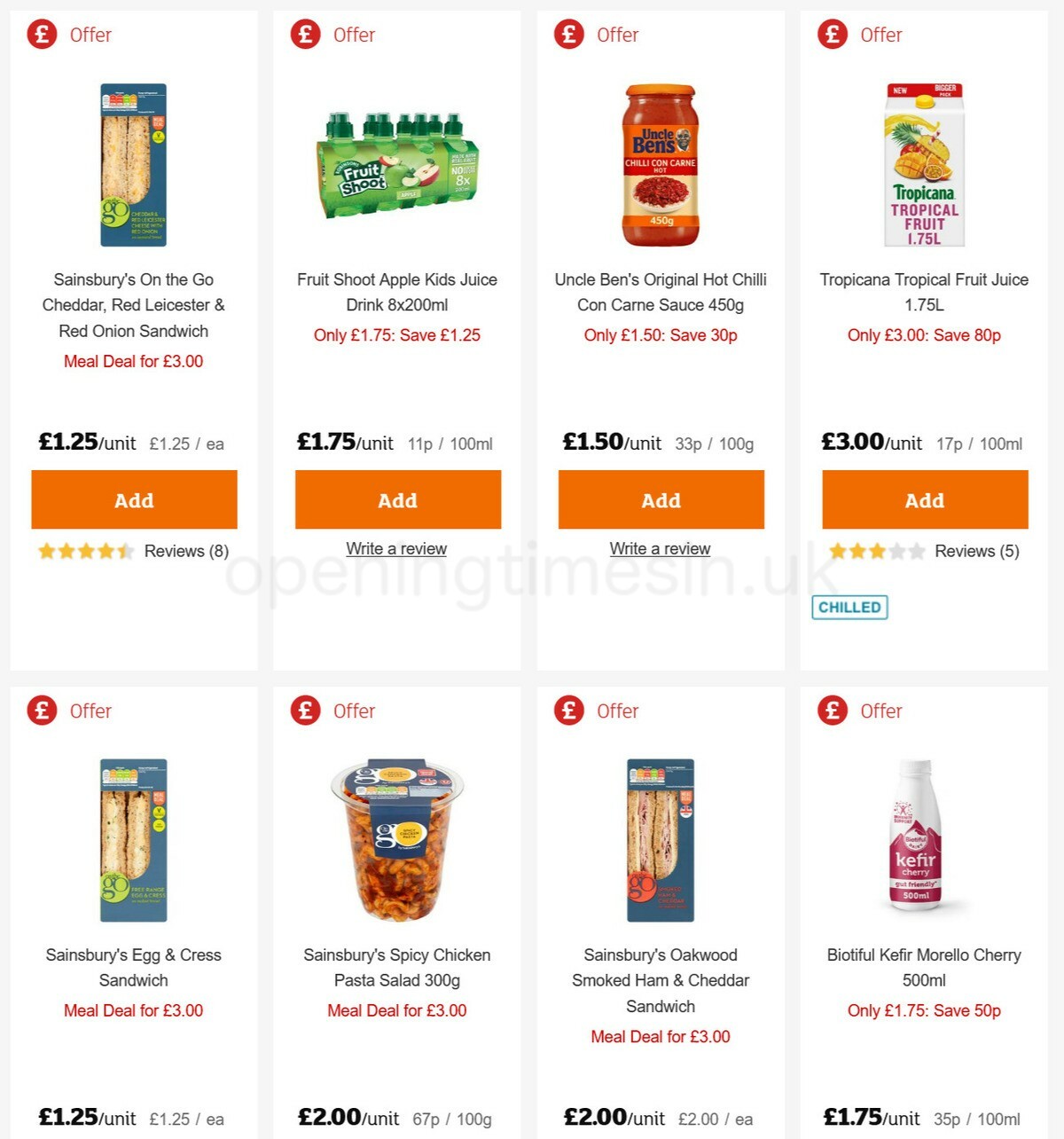Open the Sainsbury's Egg & Cress Sandwich product title
The image size is (1064, 1139).
(x=134, y=968)
